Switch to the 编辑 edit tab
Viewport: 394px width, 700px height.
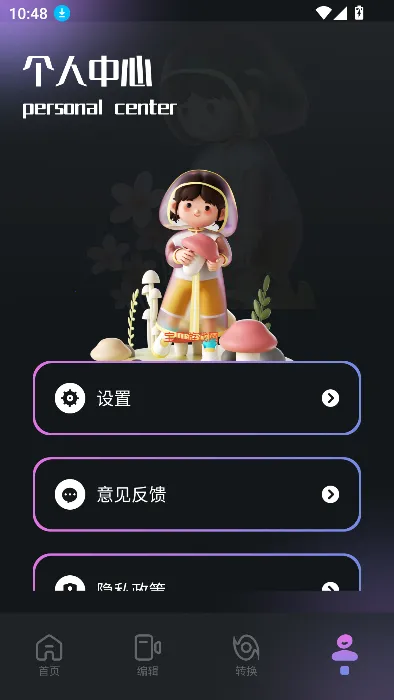click(148, 655)
